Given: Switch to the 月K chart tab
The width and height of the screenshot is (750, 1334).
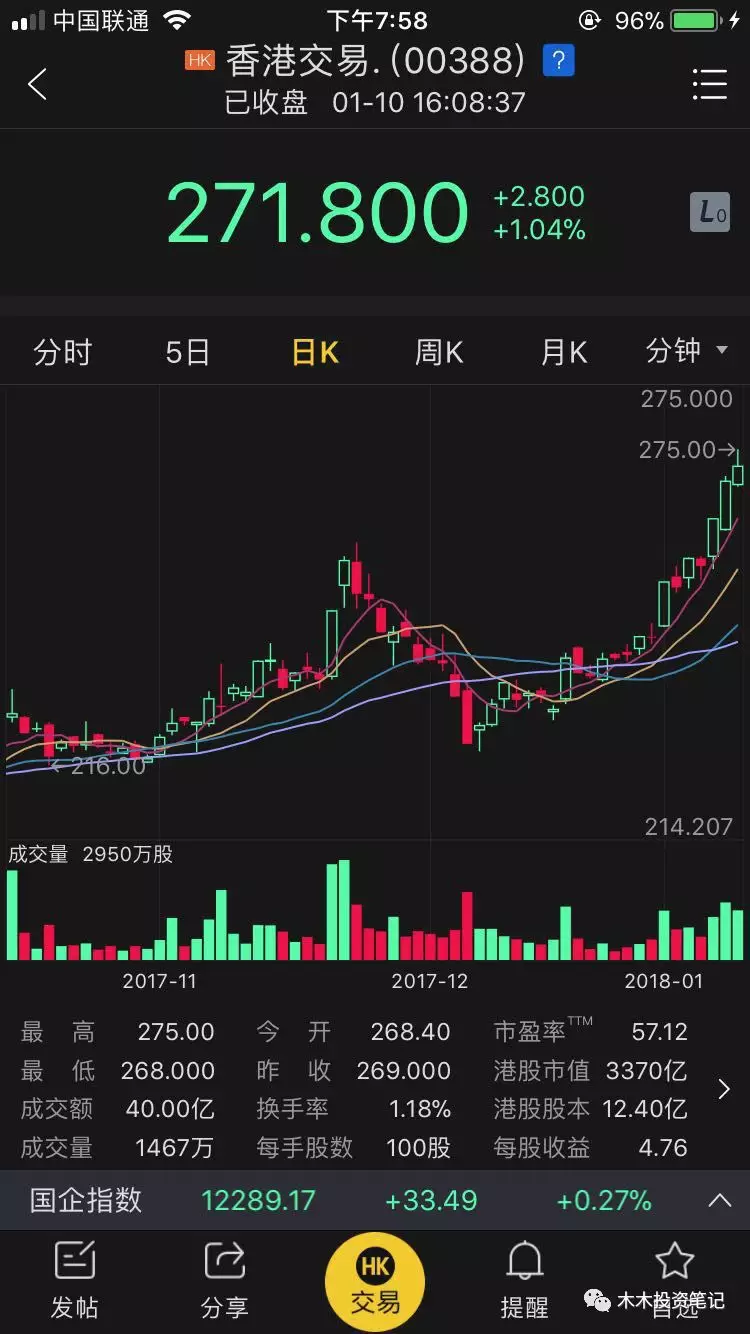Looking at the screenshot, I should click(x=563, y=352).
